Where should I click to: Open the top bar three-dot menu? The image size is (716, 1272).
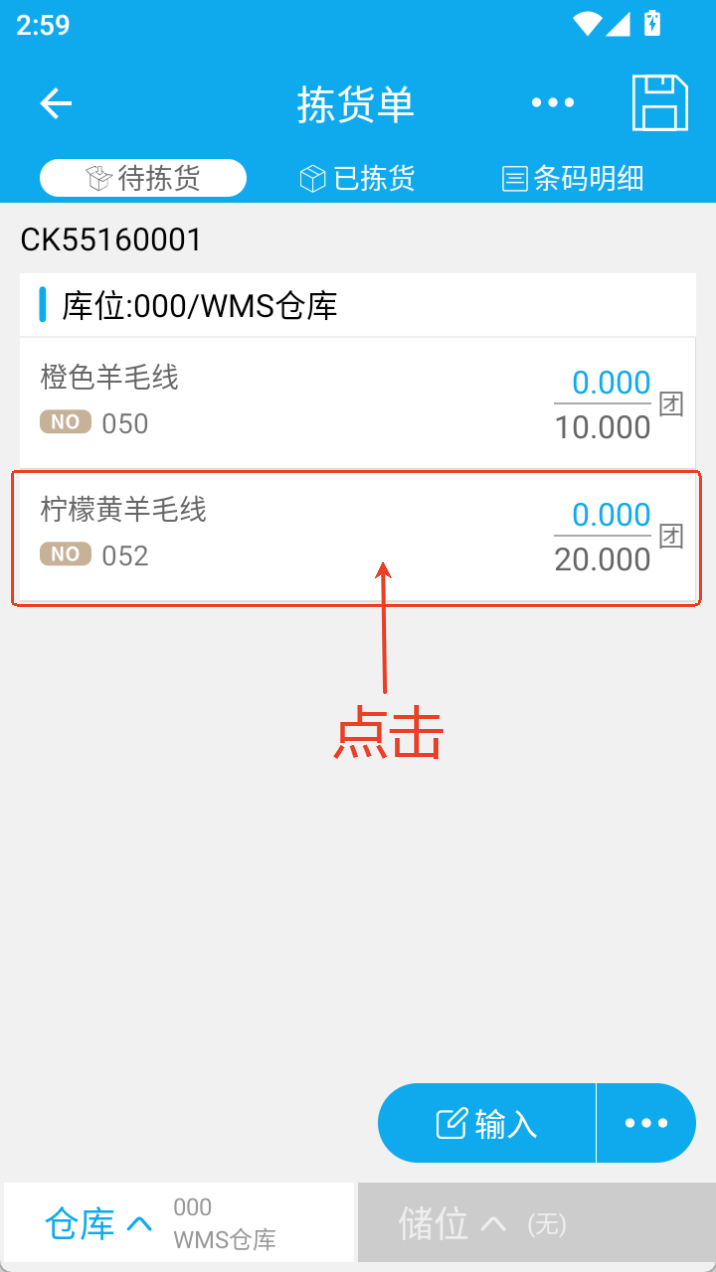552,103
